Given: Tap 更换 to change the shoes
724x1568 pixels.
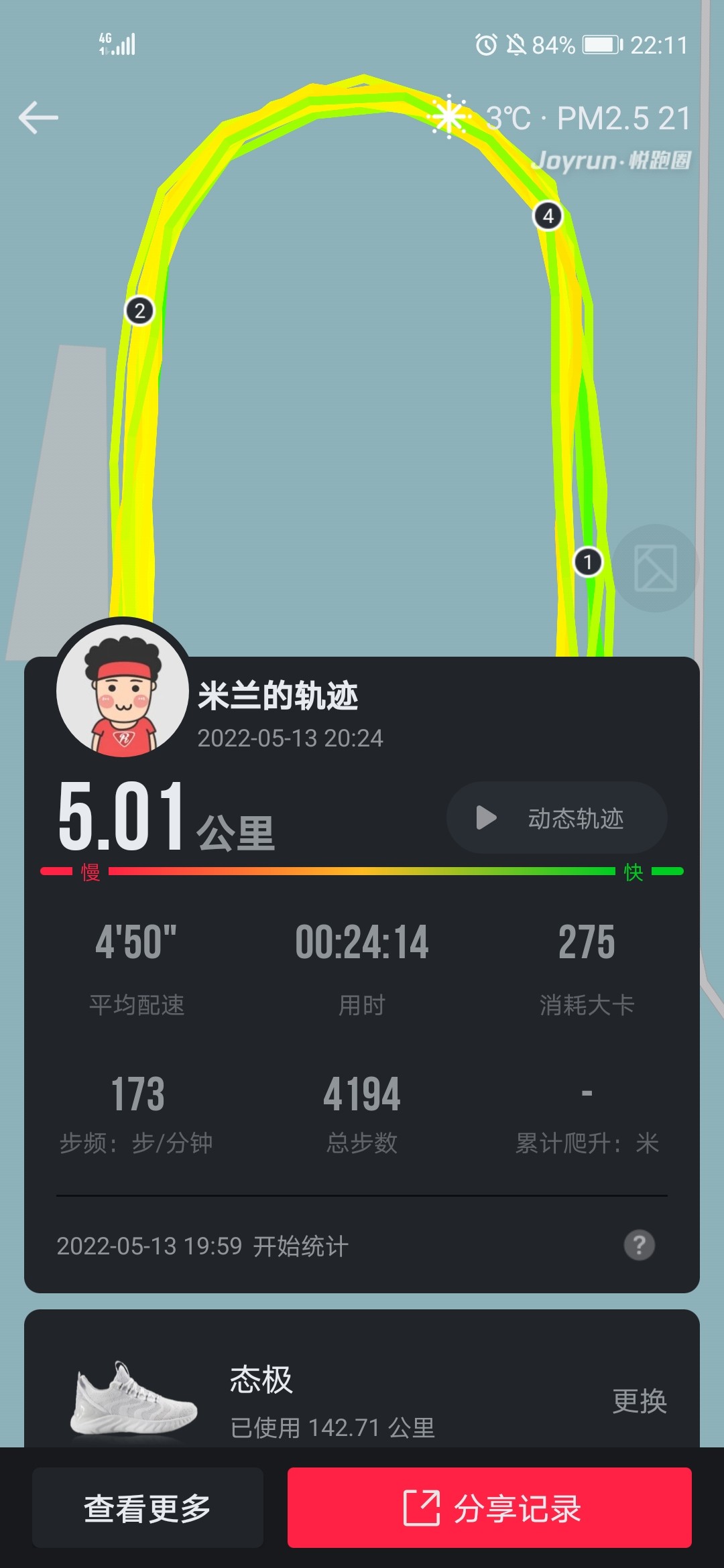Looking at the screenshot, I should (x=640, y=1400).
